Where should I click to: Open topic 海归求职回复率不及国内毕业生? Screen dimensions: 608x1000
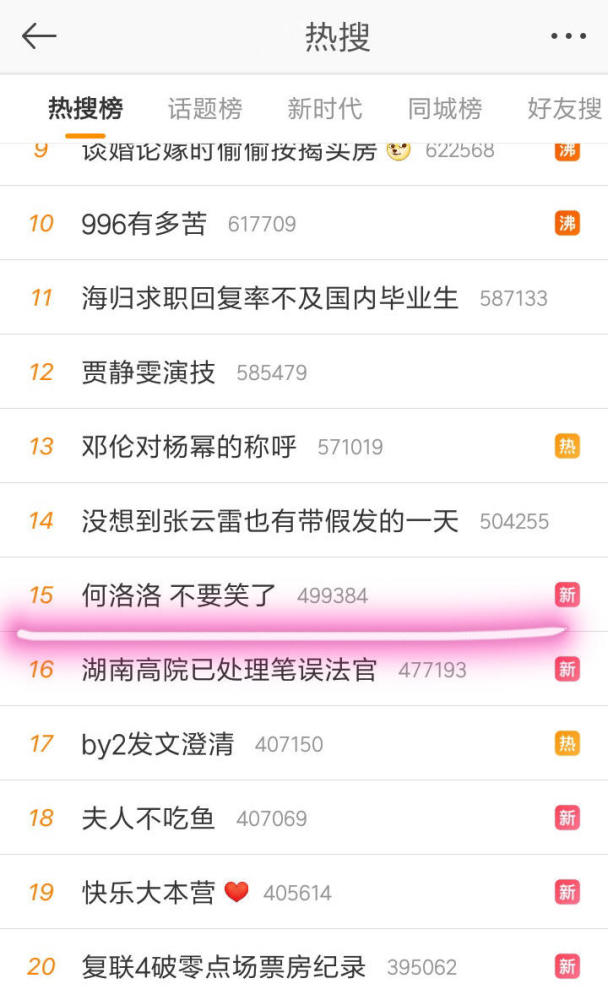(270, 298)
